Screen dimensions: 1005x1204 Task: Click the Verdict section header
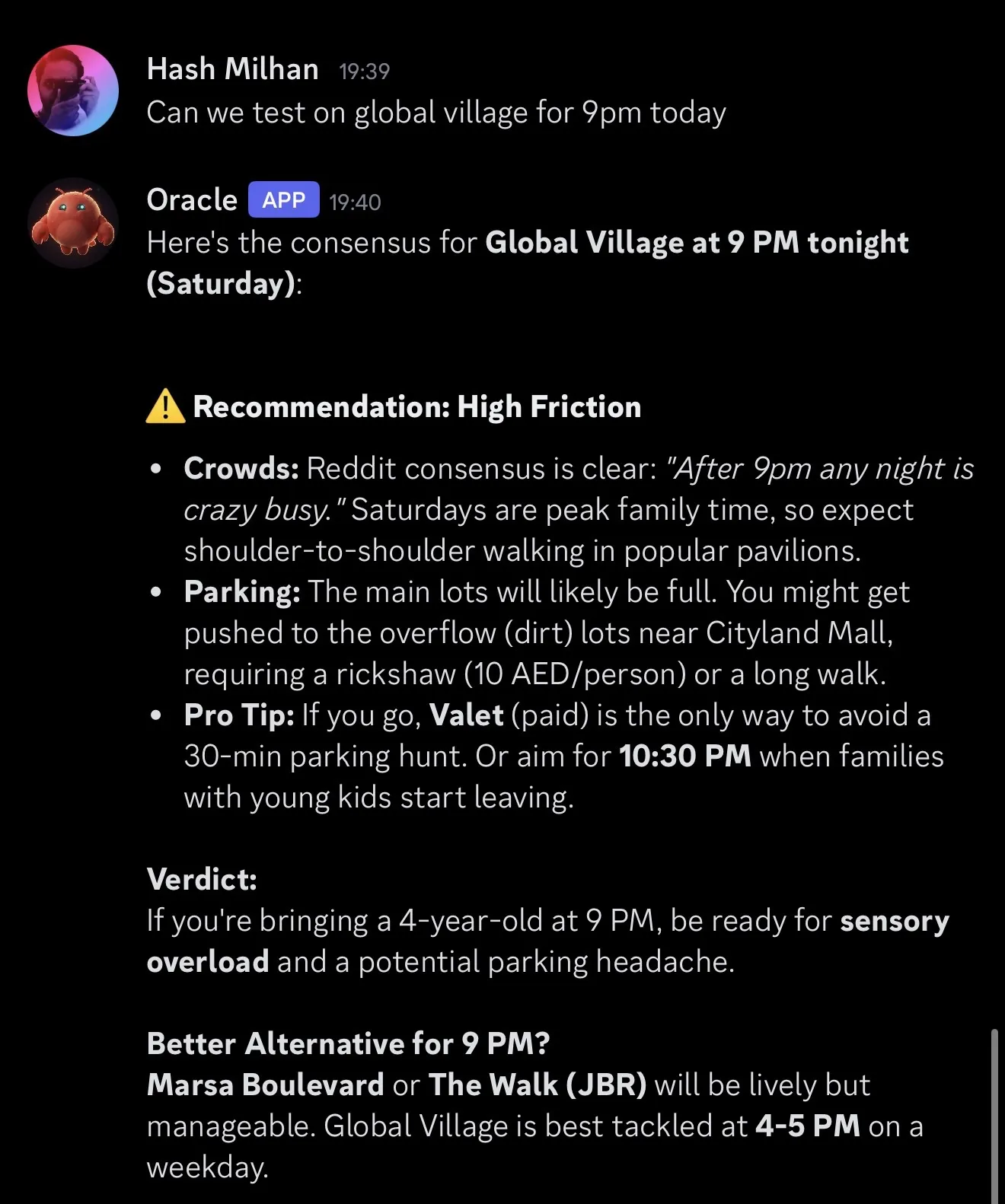[x=199, y=879]
